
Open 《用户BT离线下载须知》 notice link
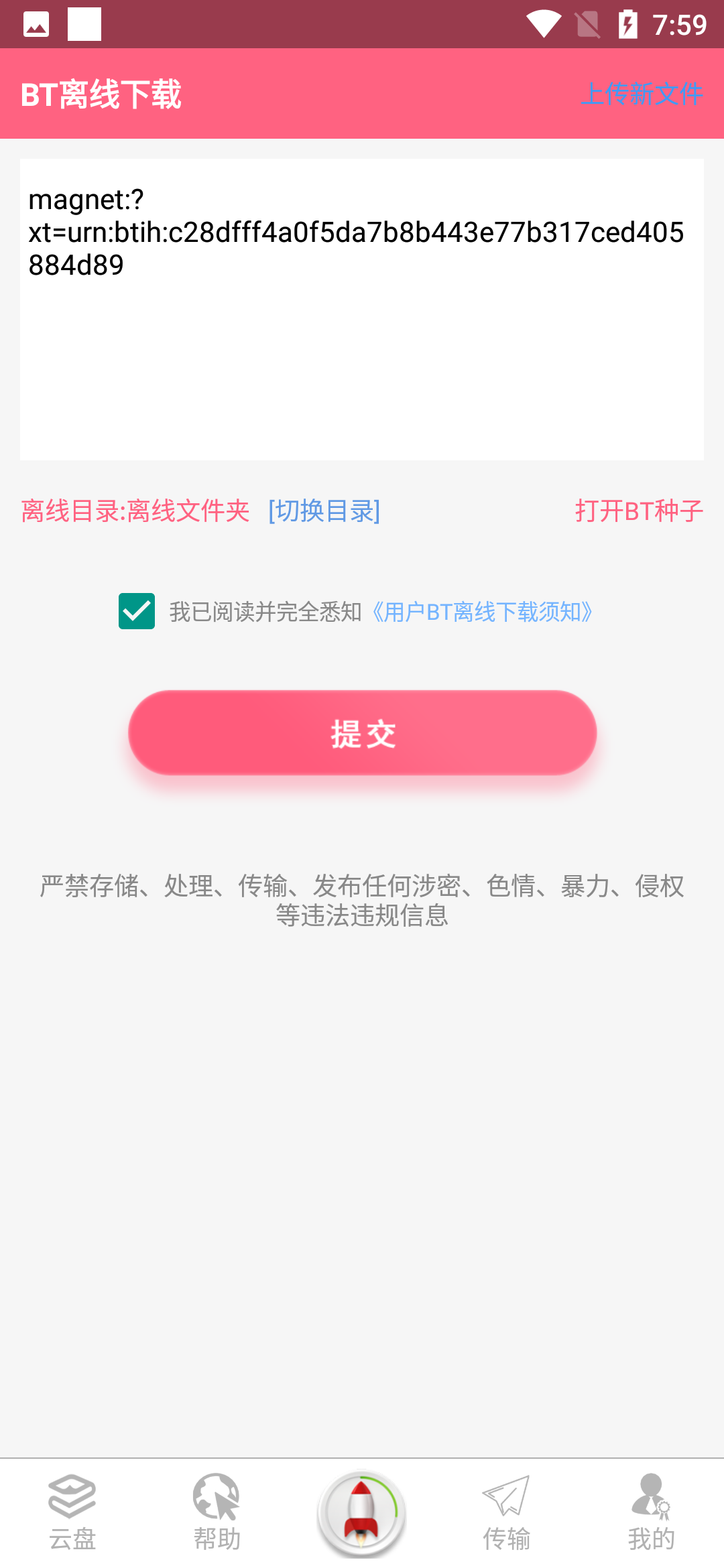(x=482, y=612)
